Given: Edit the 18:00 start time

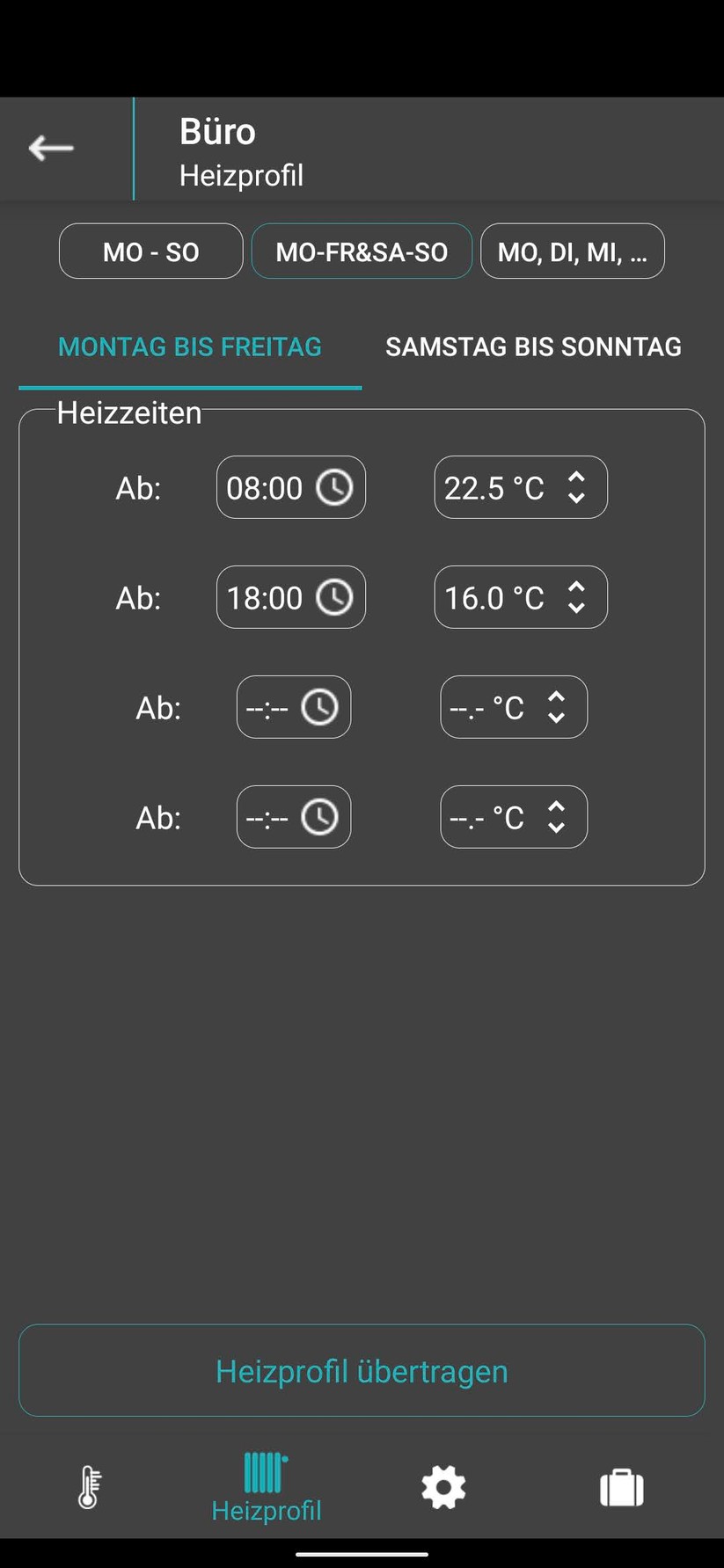Looking at the screenshot, I should point(290,597).
